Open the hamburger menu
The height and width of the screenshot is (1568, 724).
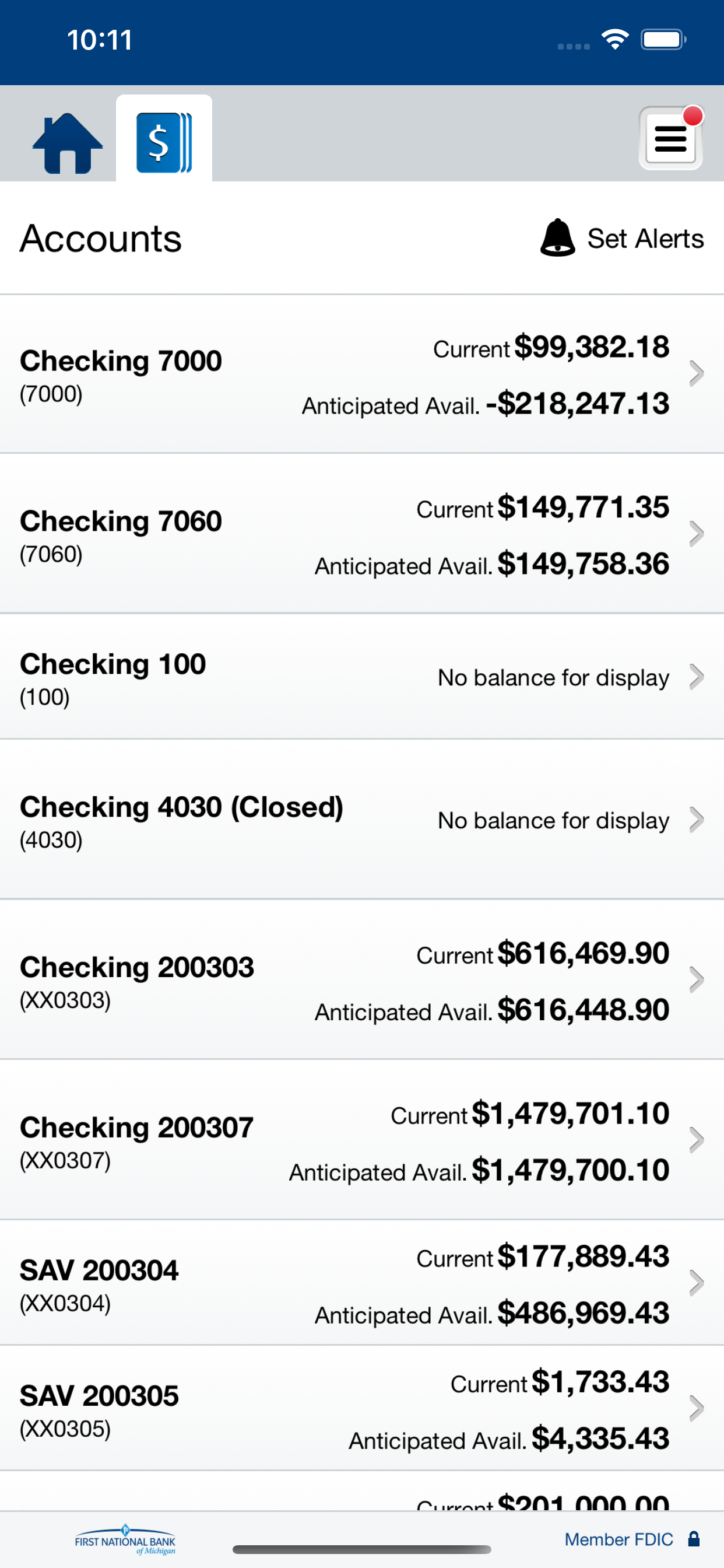670,138
